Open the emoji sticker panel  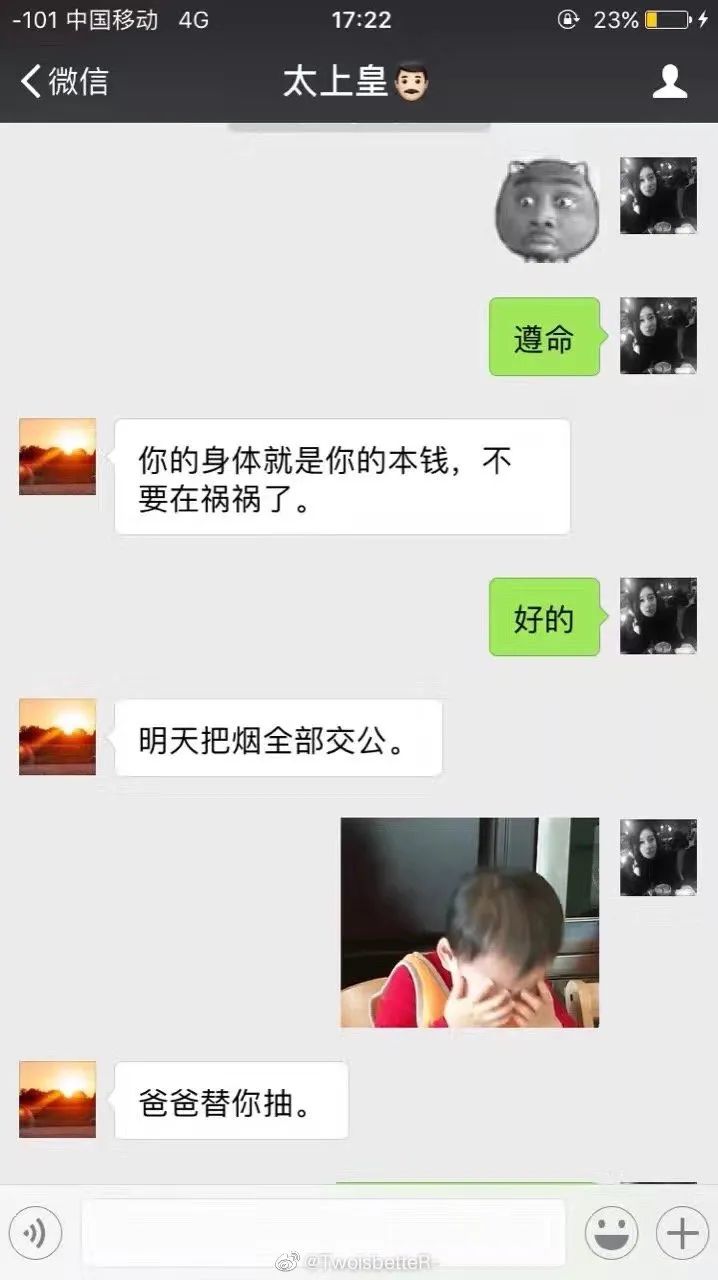611,1233
